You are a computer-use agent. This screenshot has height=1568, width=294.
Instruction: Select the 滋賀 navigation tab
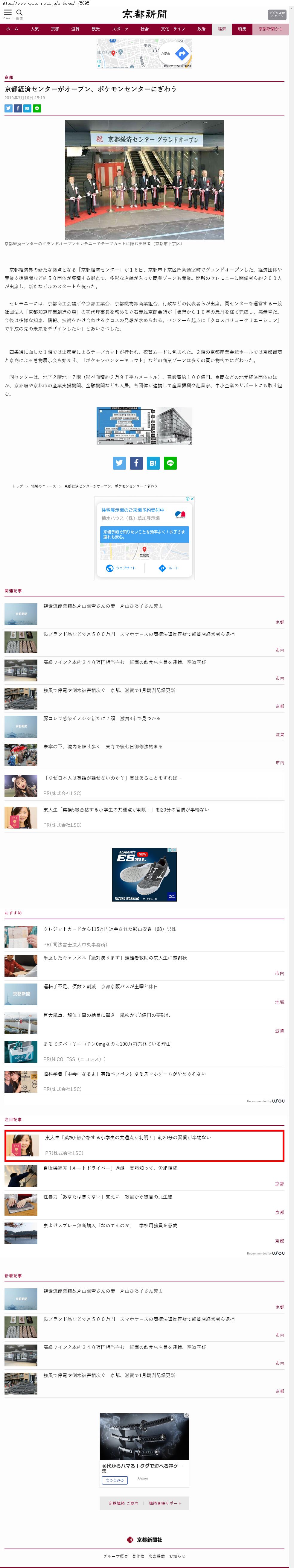point(75,29)
